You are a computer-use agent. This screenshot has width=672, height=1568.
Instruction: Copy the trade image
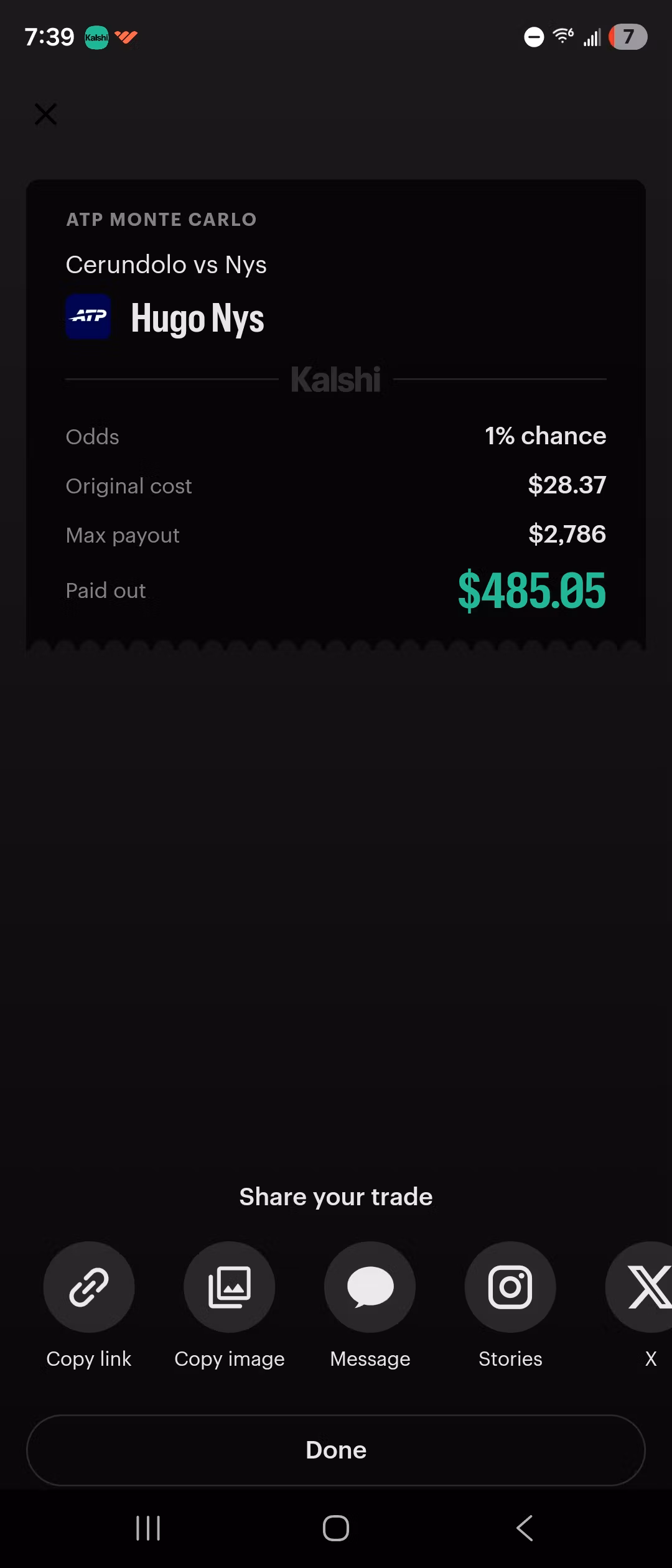230,1287
